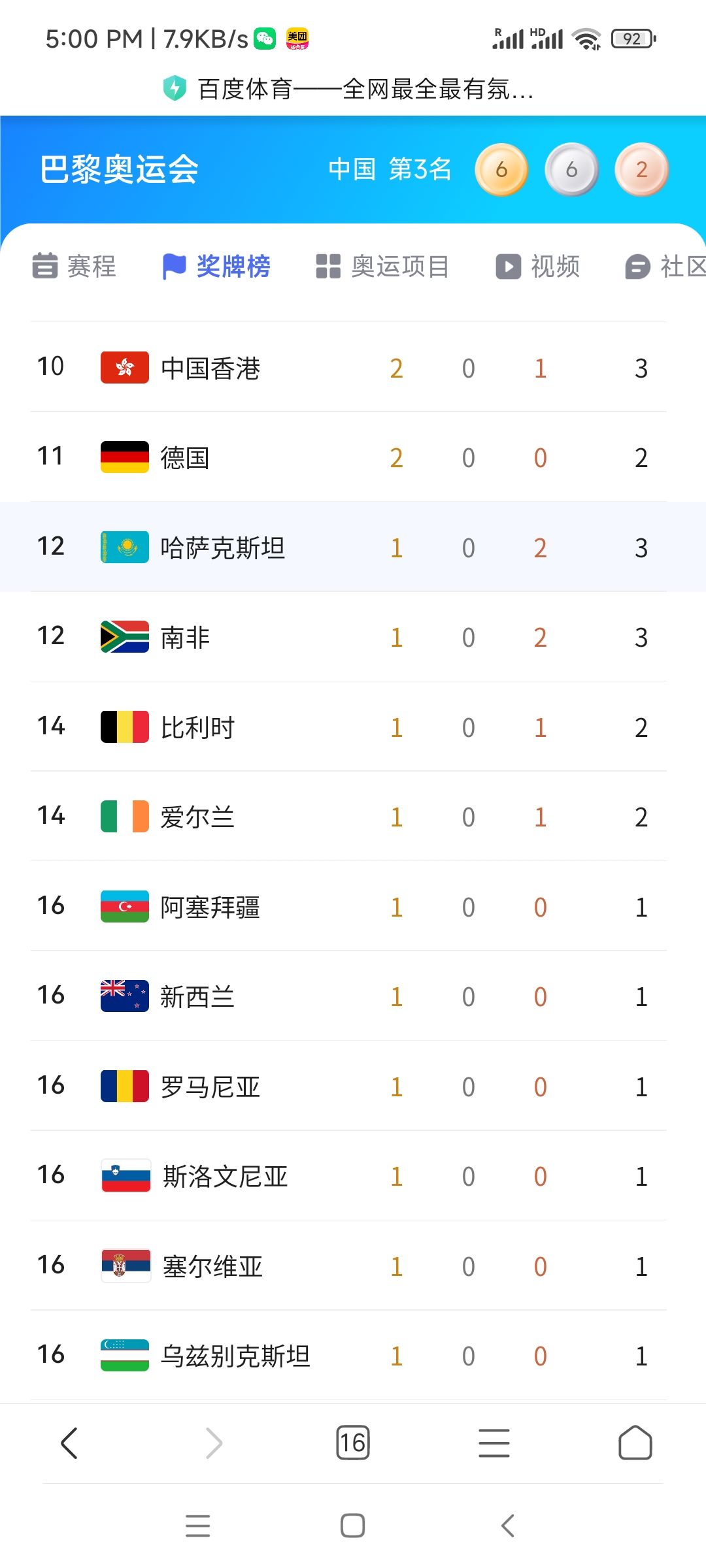Go back in the browser toolbar
The width and height of the screenshot is (706, 1568).
pyautogui.click(x=69, y=1443)
